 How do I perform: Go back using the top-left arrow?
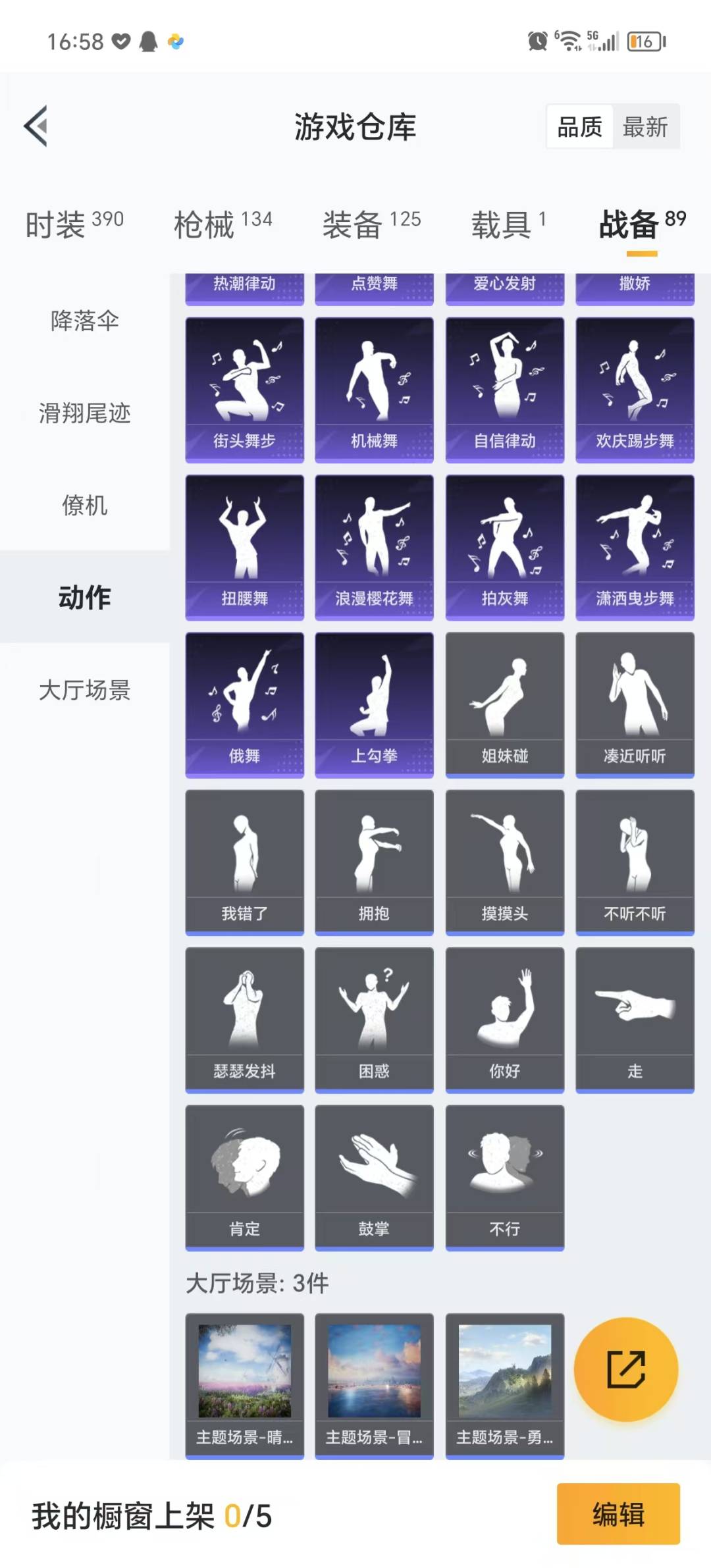tap(37, 126)
